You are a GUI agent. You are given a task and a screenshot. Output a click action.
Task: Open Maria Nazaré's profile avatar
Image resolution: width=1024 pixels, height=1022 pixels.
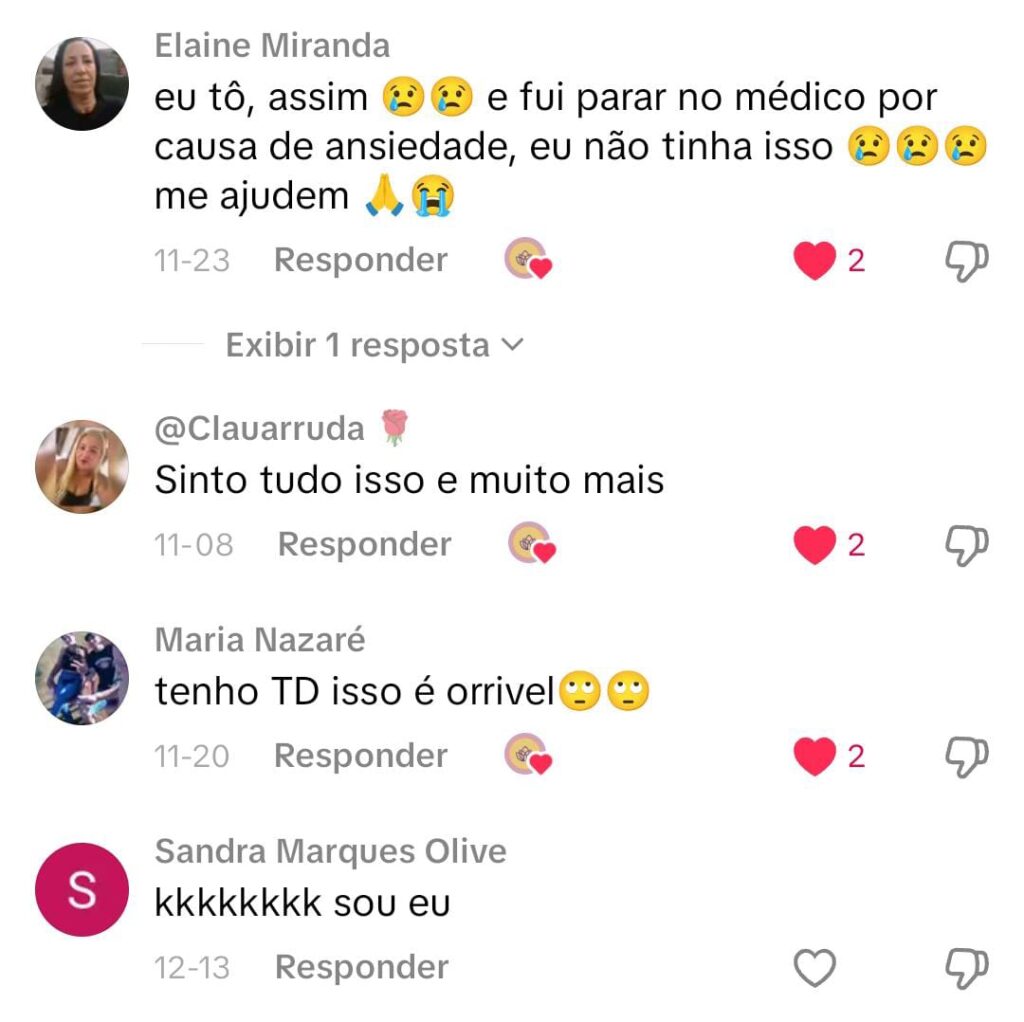click(x=82, y=678)
